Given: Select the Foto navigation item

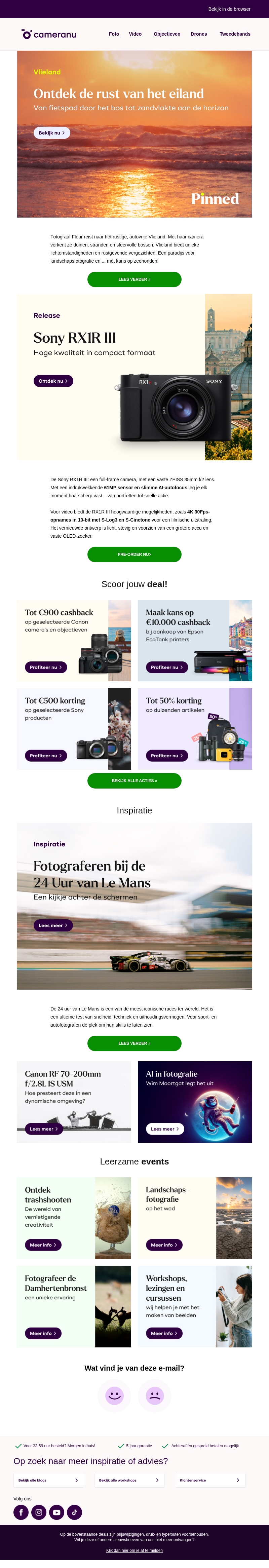Looking at the screenshot, I should tap(114, 34).
